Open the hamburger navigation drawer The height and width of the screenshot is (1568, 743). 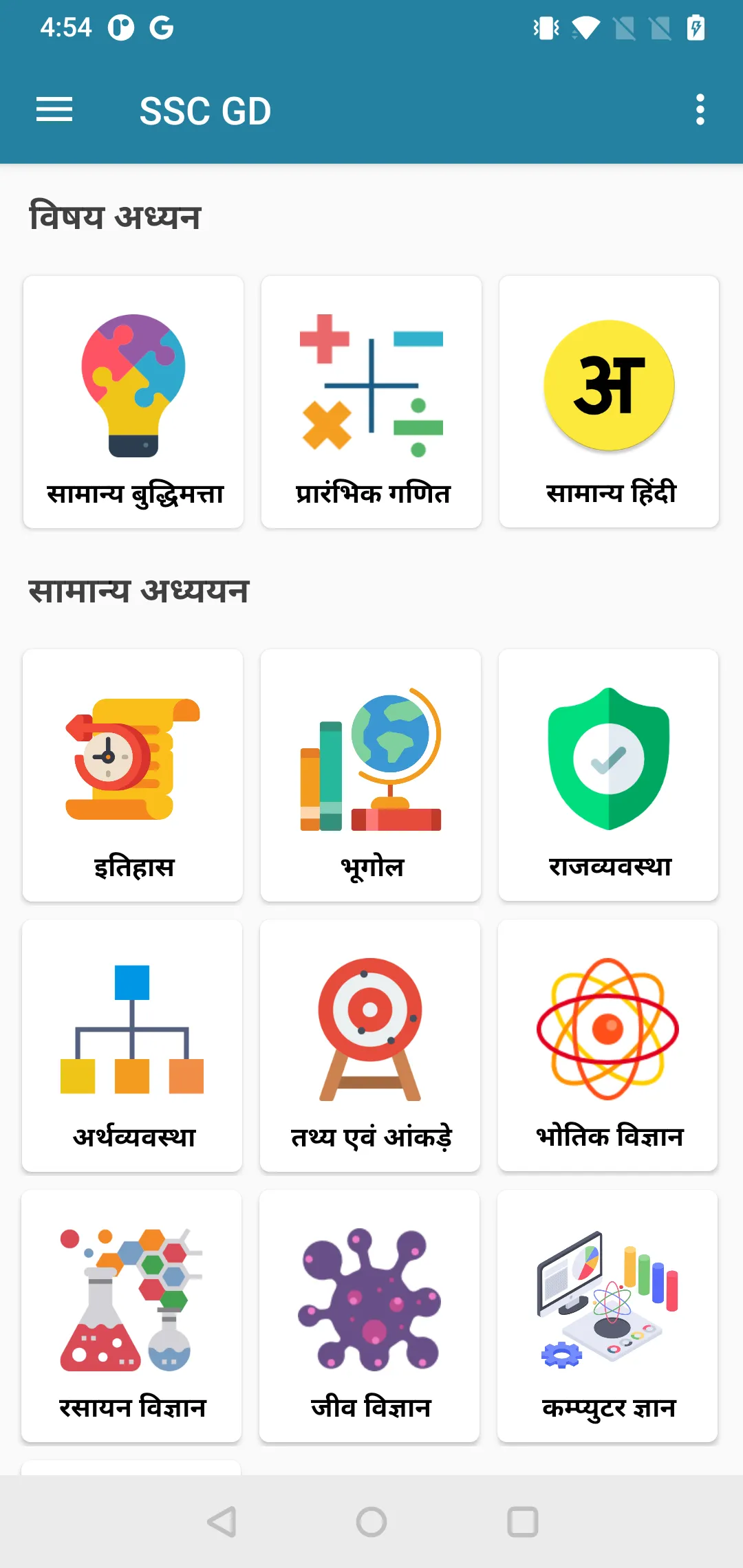coord(54,110)
